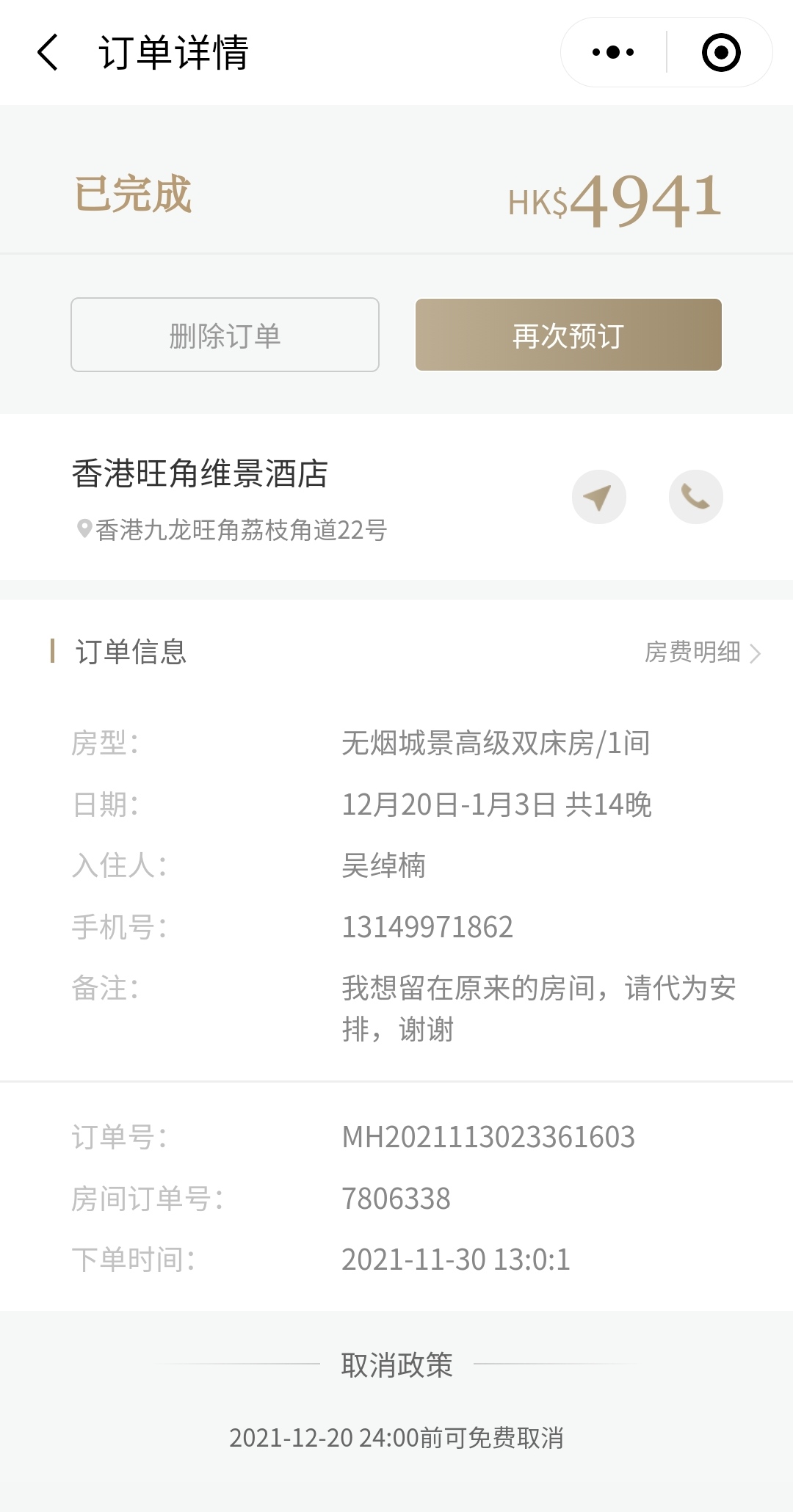The image size is (793, 1512).
Task: Tap 删除订单 to delete the order
Action: (225, 335)
